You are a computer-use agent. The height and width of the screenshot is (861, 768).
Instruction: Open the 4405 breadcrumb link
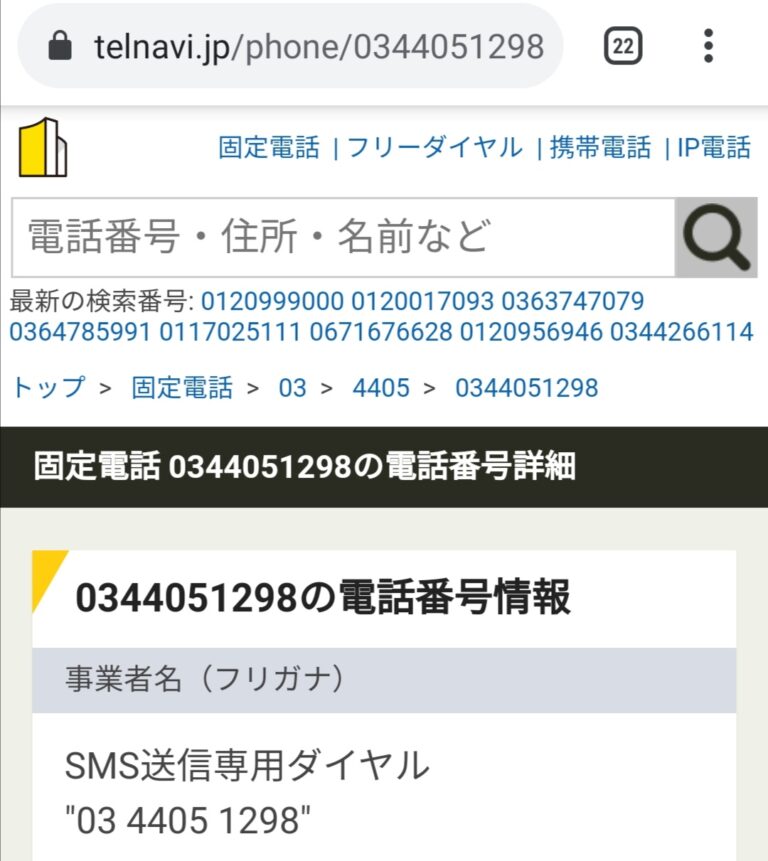point(380,388)
